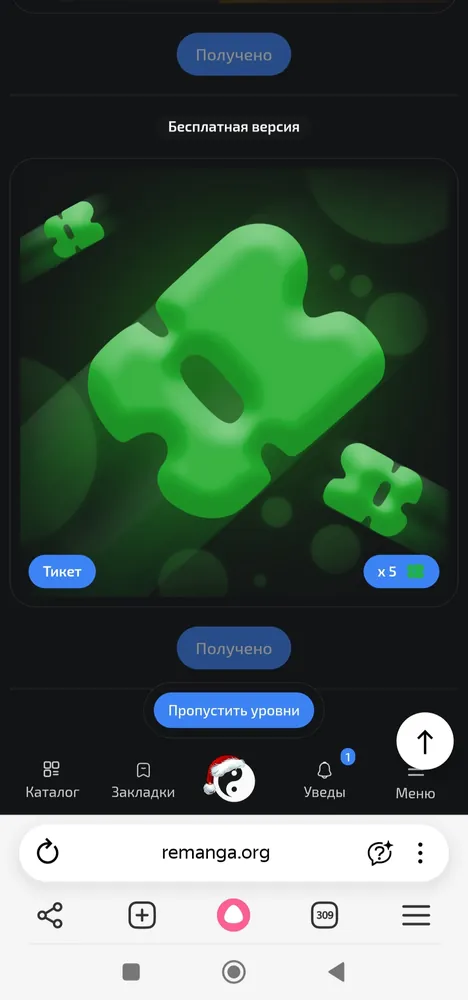The image size is (468, 1000).
Task: Open the green ticket reward card
Action: (233, 381)
